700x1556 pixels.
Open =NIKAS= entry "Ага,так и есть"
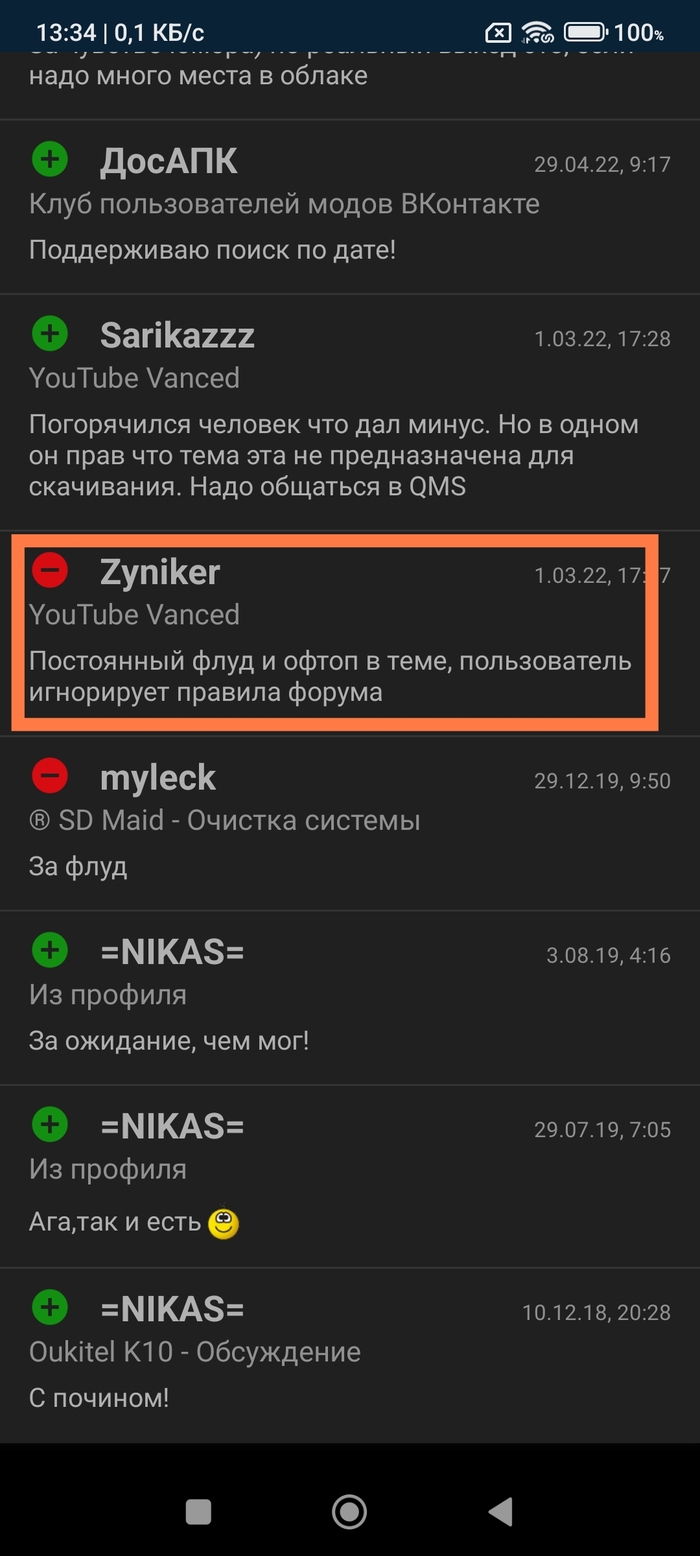pos(349,1176)
